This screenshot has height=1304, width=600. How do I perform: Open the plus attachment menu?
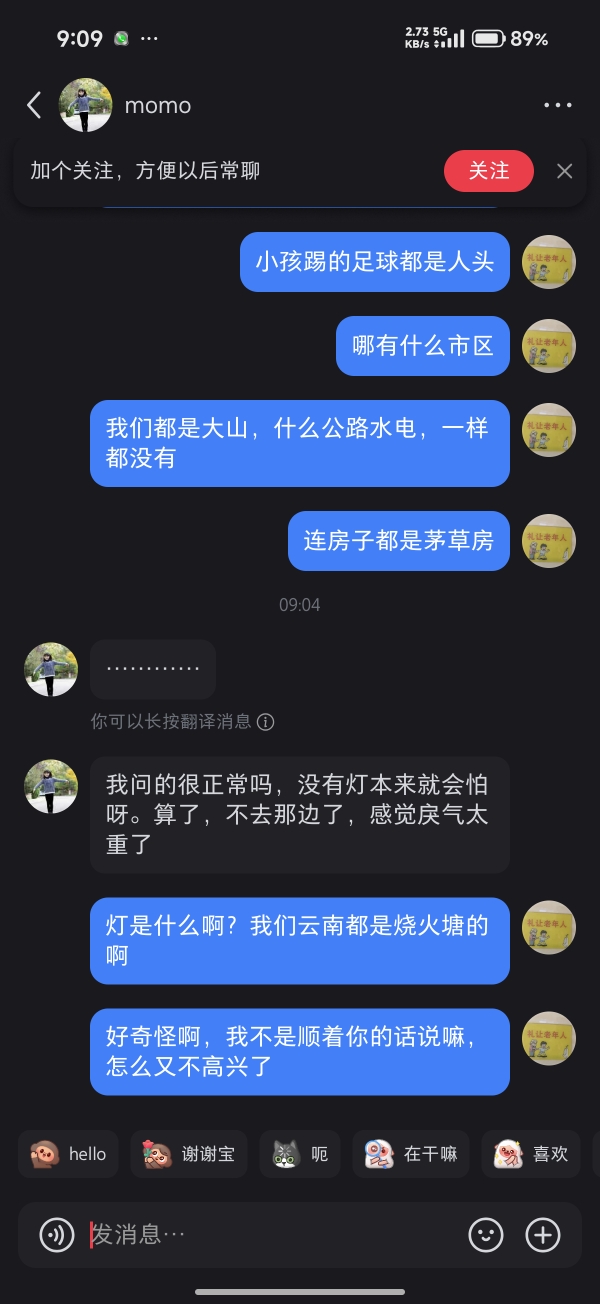coord(543,1235)
